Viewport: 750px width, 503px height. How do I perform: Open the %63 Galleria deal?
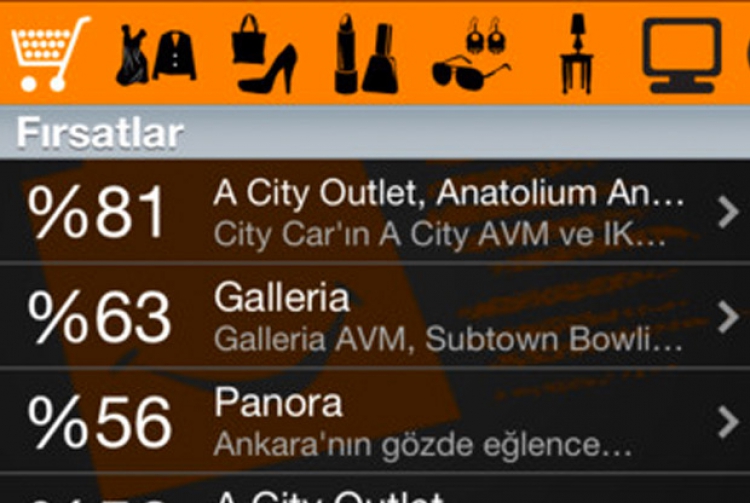(x=375, y=317)
